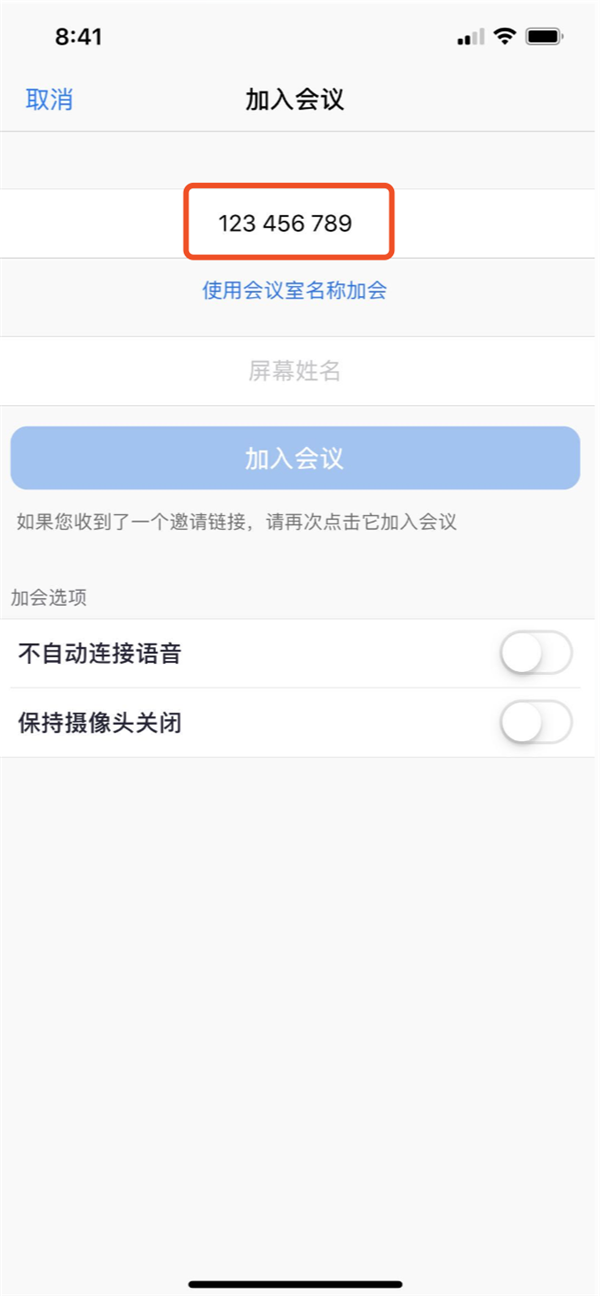Screen dimensions: 600x1296
Task: Open 使用会议室名称加会 link
Action: pos(295,291)
